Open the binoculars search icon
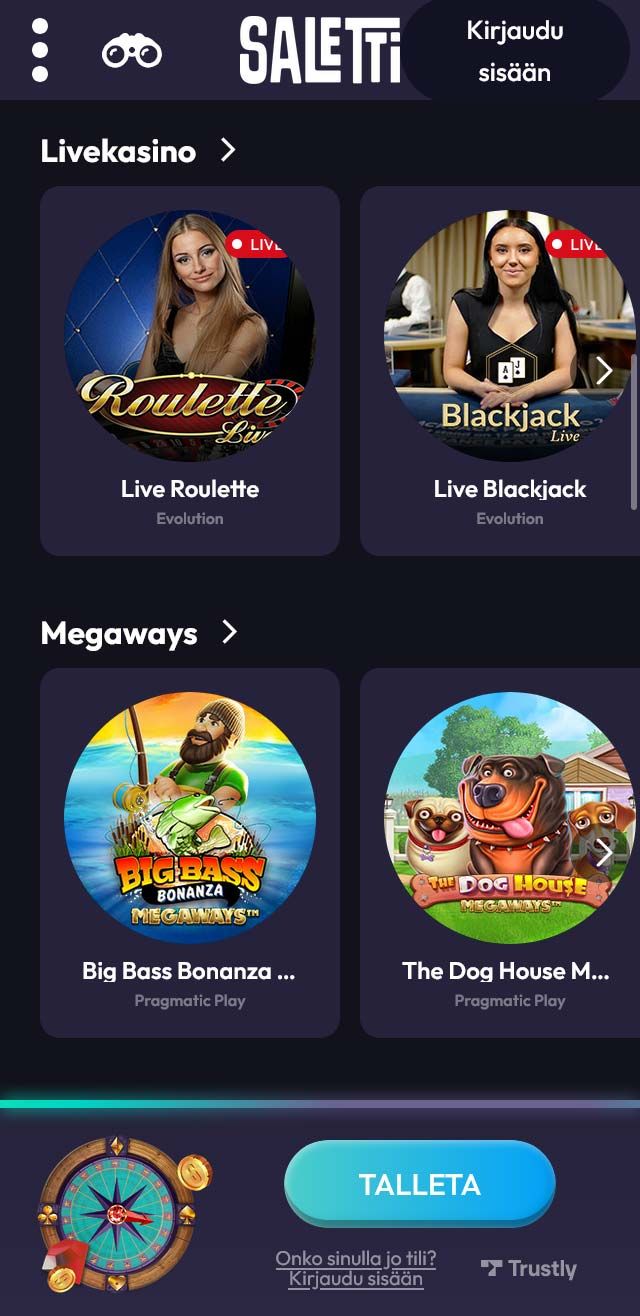 tap(132, 51)
